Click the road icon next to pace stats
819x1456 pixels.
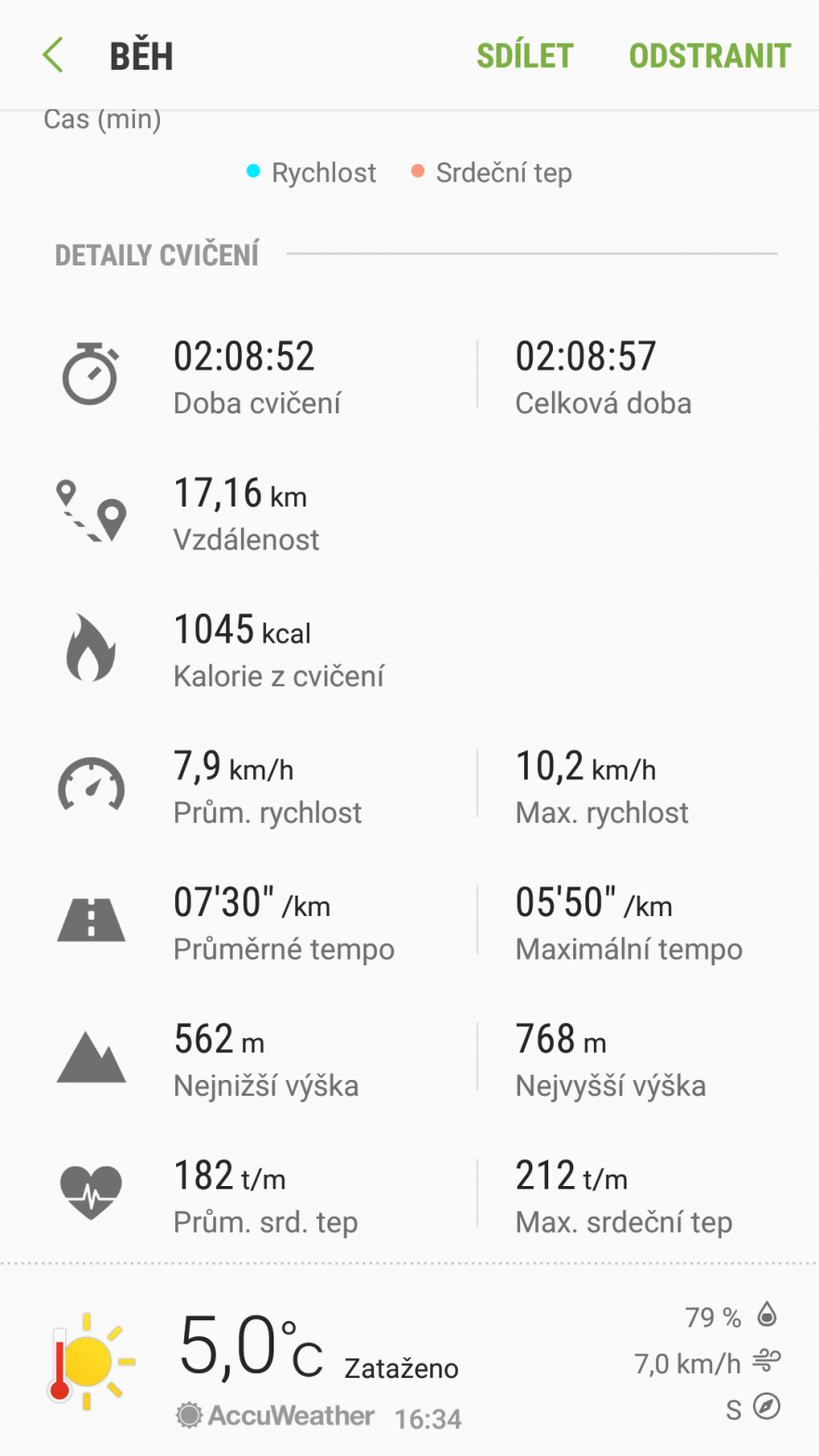point(91,920)
